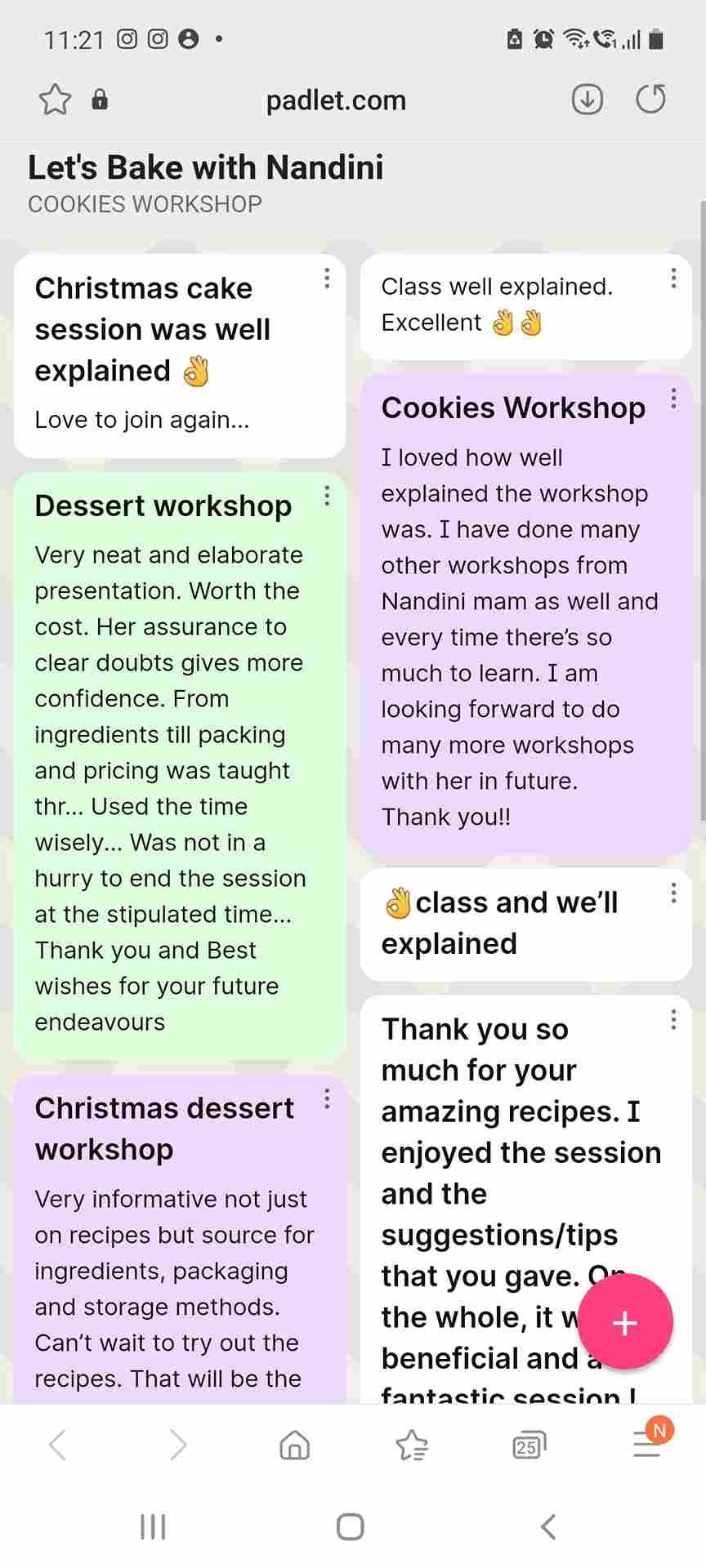Open the Christmas dessert workshop post menu
Viewport: 706px width, 1568px height.
(327, 1098)
